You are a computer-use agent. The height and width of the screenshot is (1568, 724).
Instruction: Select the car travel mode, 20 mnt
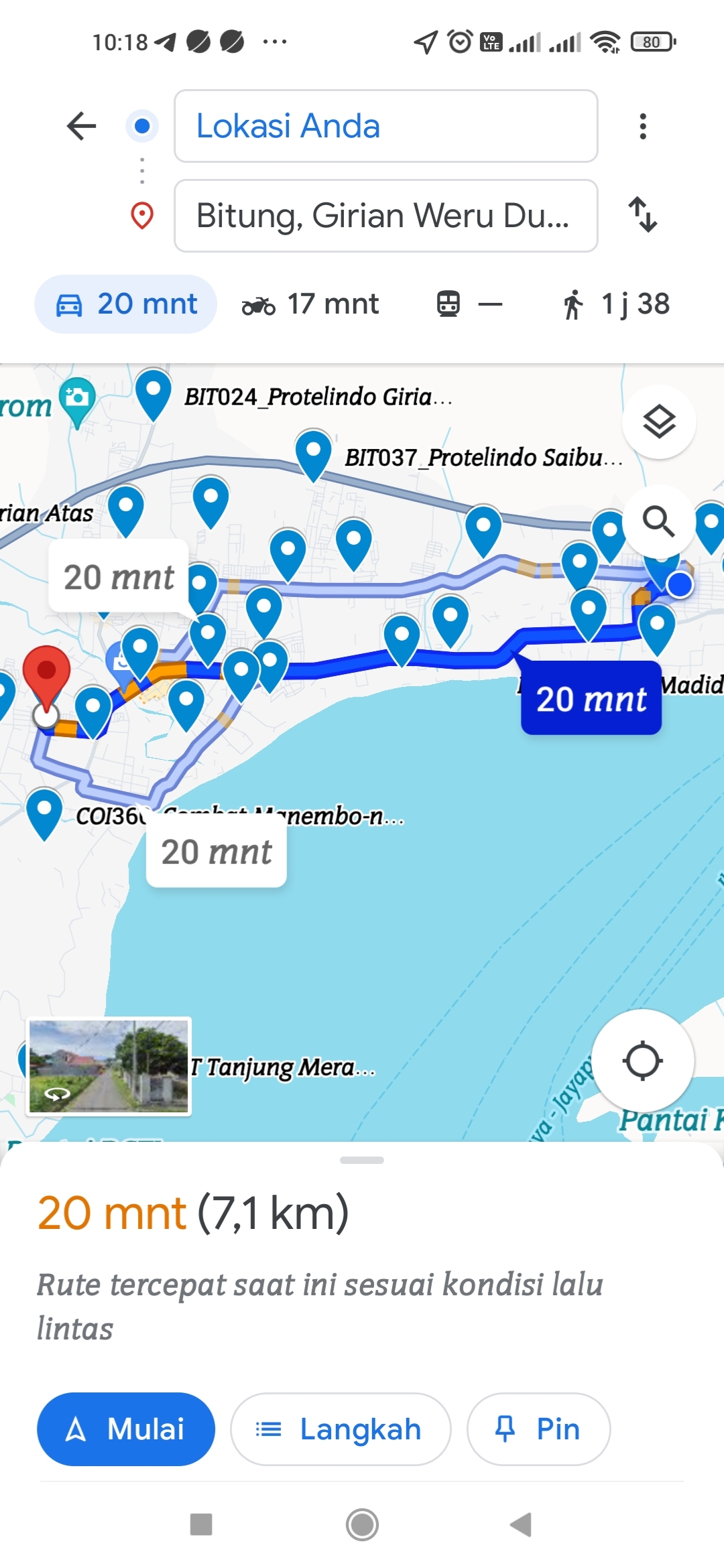pyautogui.click(x=126, y=304)
